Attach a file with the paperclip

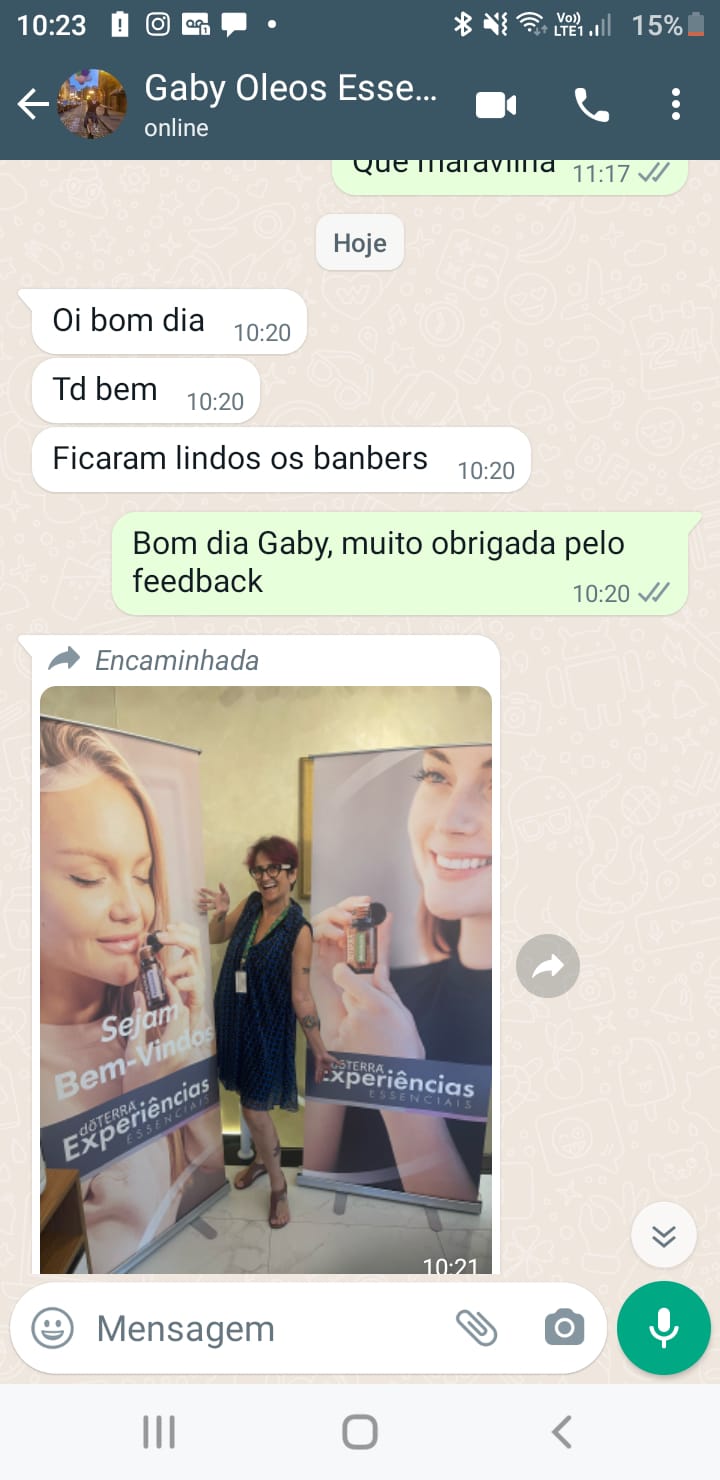pos(477,1328)
